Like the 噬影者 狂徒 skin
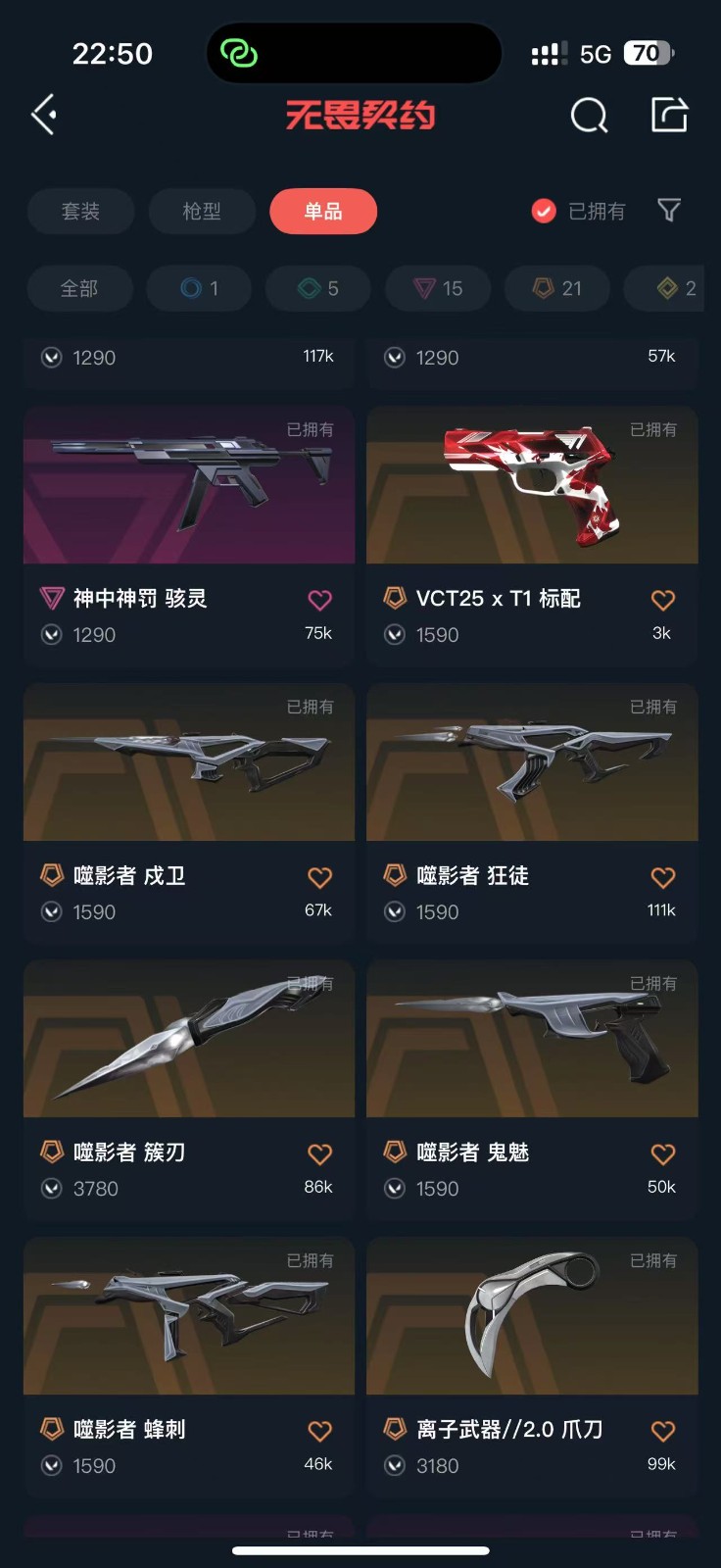Screen dimensions: 721x1568 [x=663, y=877]
